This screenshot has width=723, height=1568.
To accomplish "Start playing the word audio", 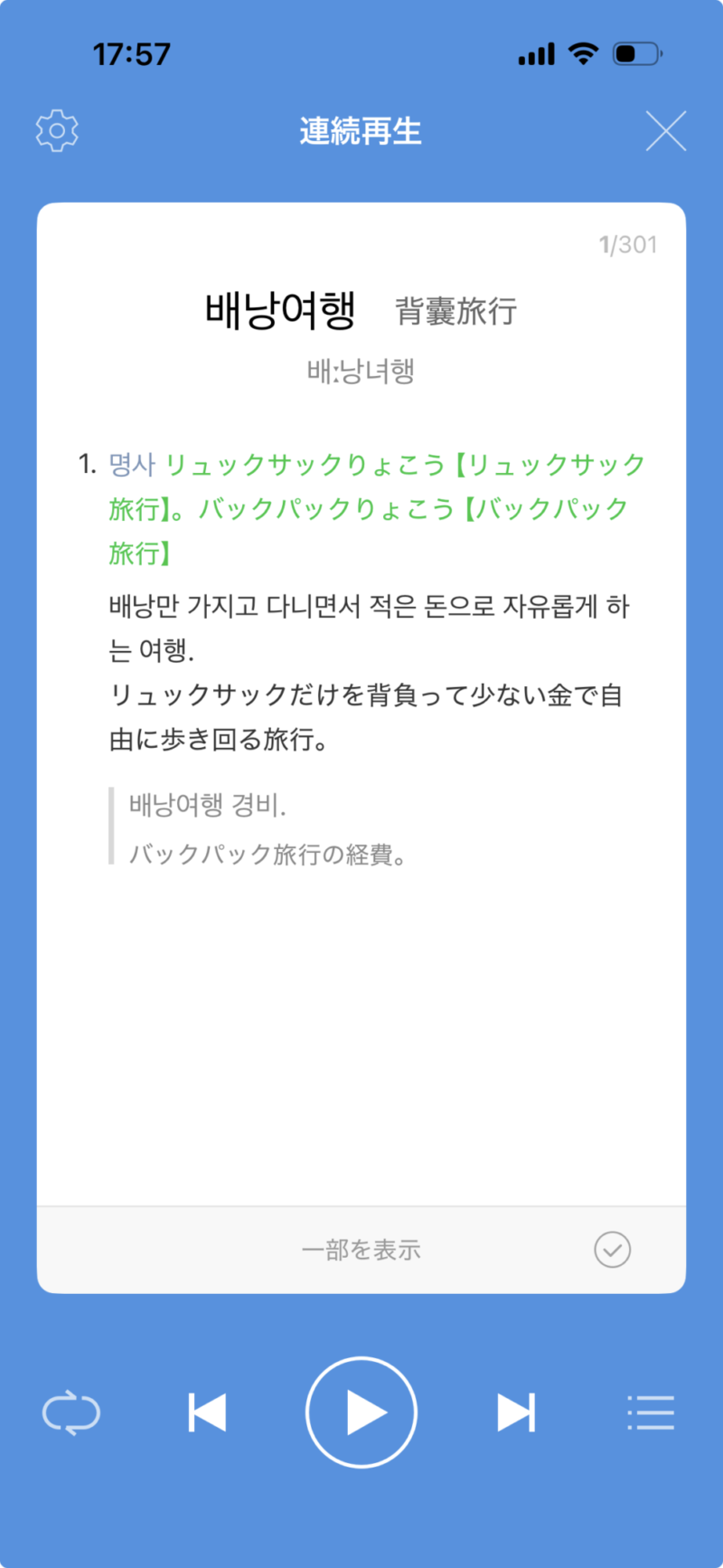I will coord(361,1412).
